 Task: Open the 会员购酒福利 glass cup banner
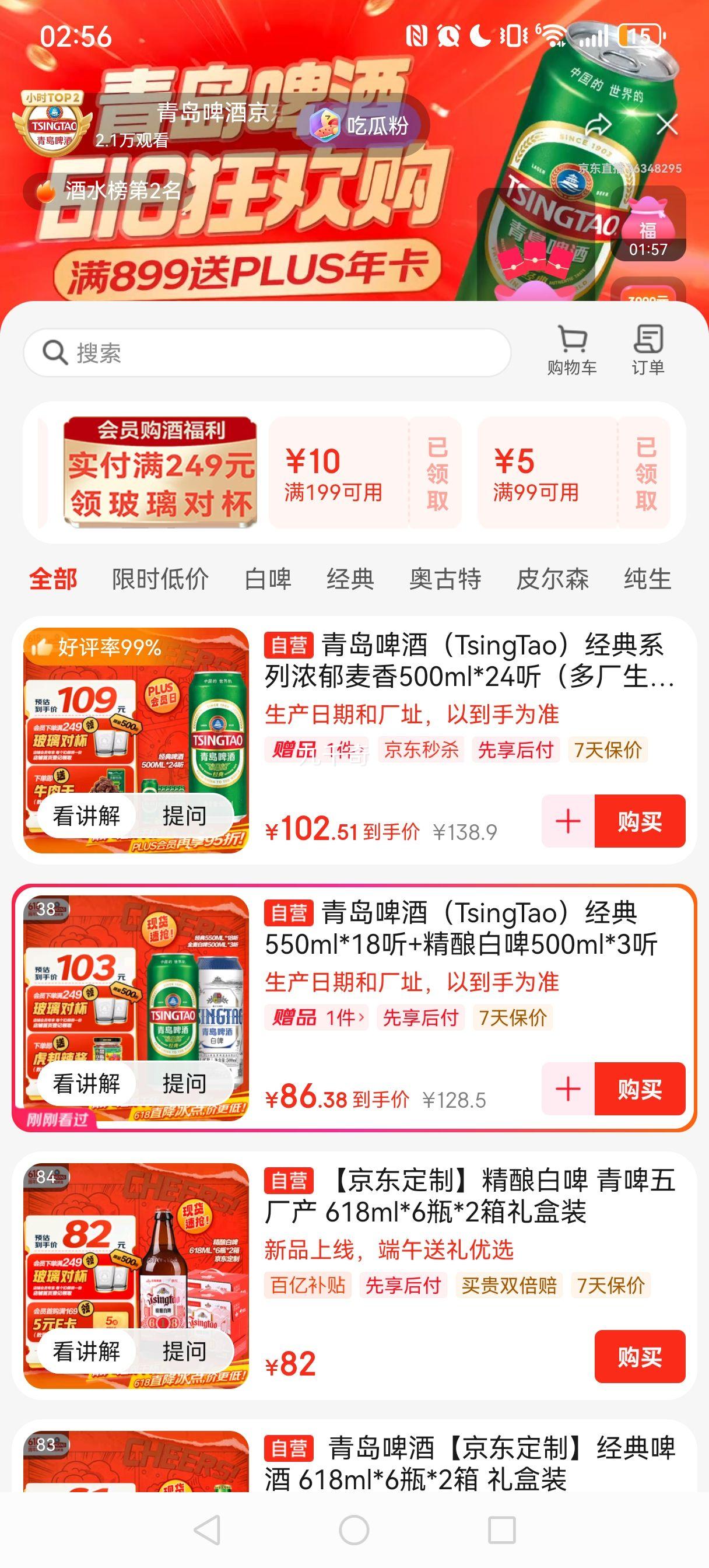point(159,472)
